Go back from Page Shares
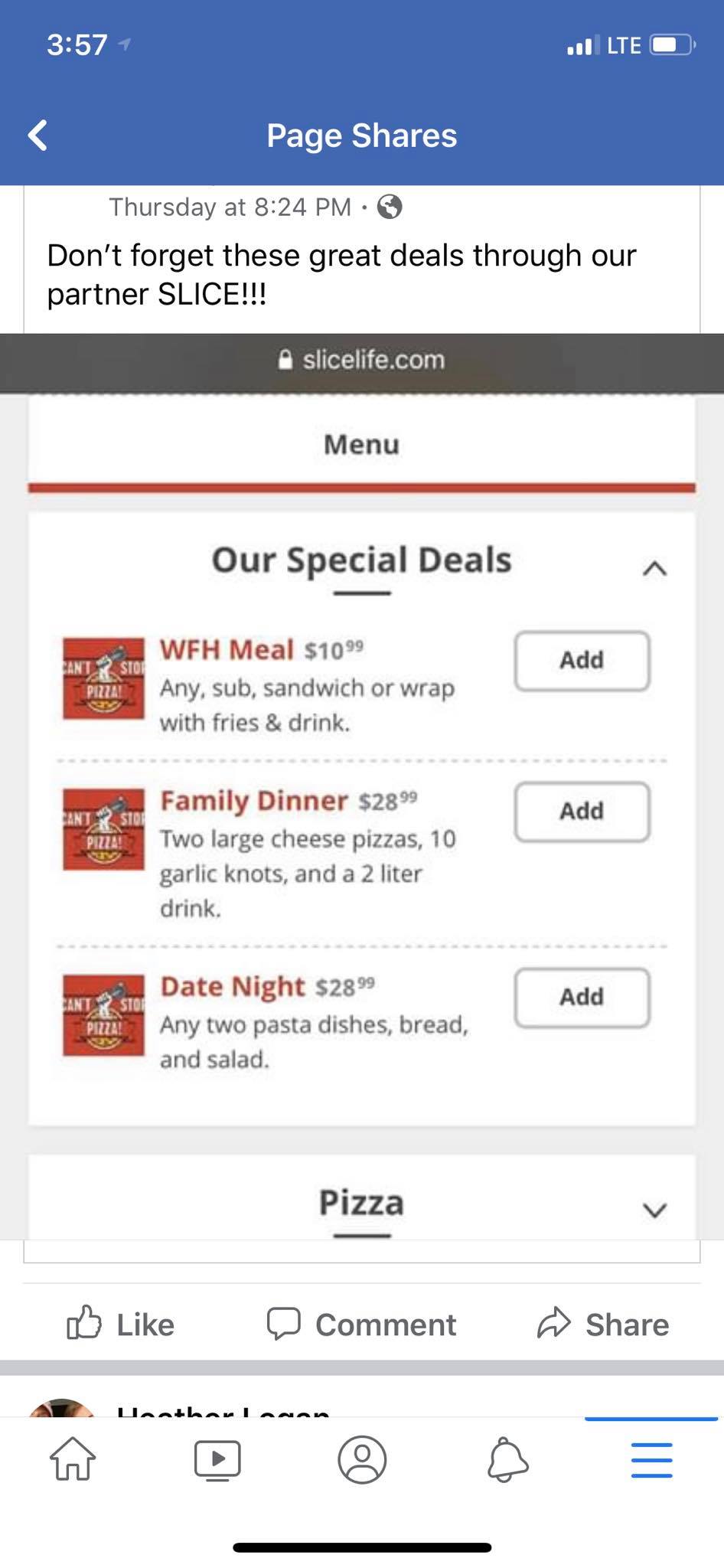 (38, 136)
